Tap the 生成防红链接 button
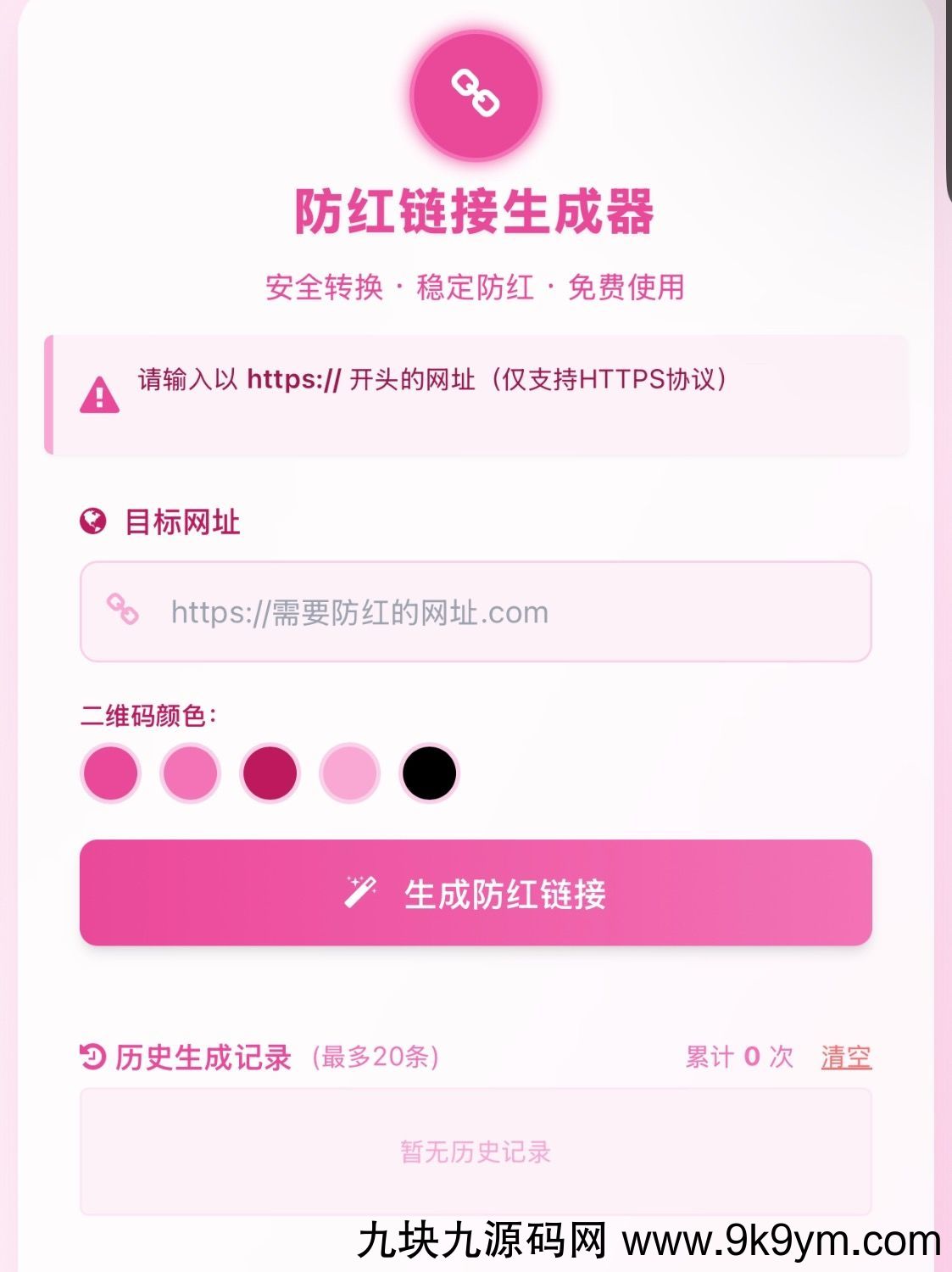 click(x=475, y=893)
